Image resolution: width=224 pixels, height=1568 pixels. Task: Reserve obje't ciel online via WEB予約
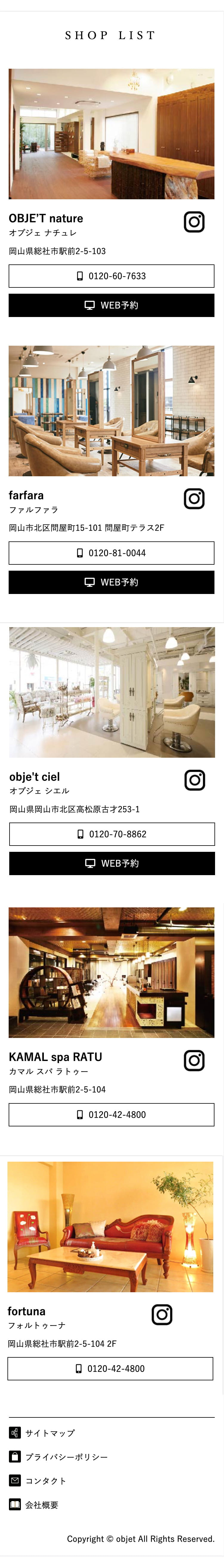click(x=112, y=863)
